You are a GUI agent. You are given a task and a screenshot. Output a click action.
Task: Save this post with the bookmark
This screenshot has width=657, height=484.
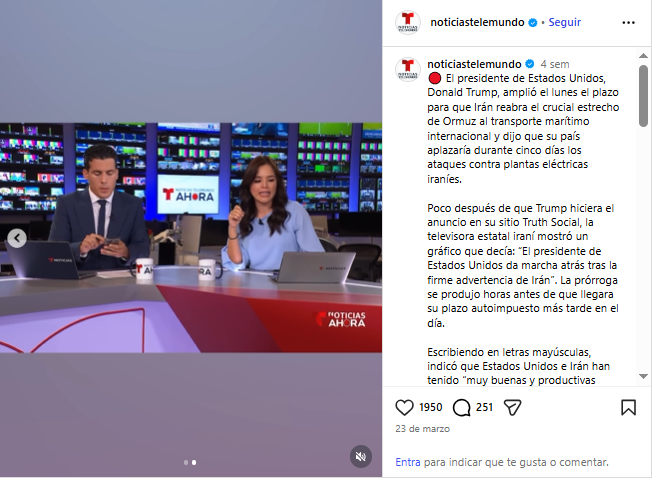[x=628, y=408]
